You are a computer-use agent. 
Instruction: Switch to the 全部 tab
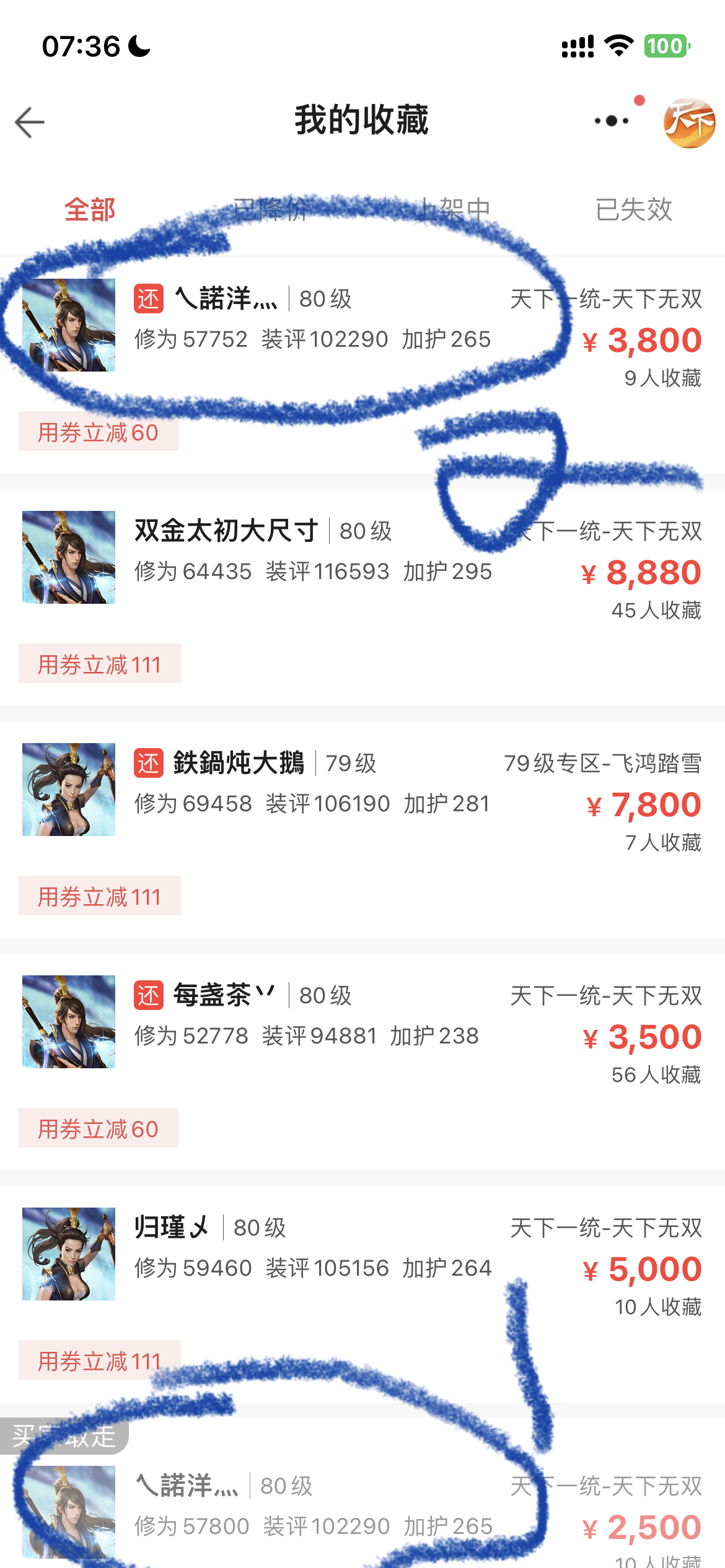click(90, 210)
